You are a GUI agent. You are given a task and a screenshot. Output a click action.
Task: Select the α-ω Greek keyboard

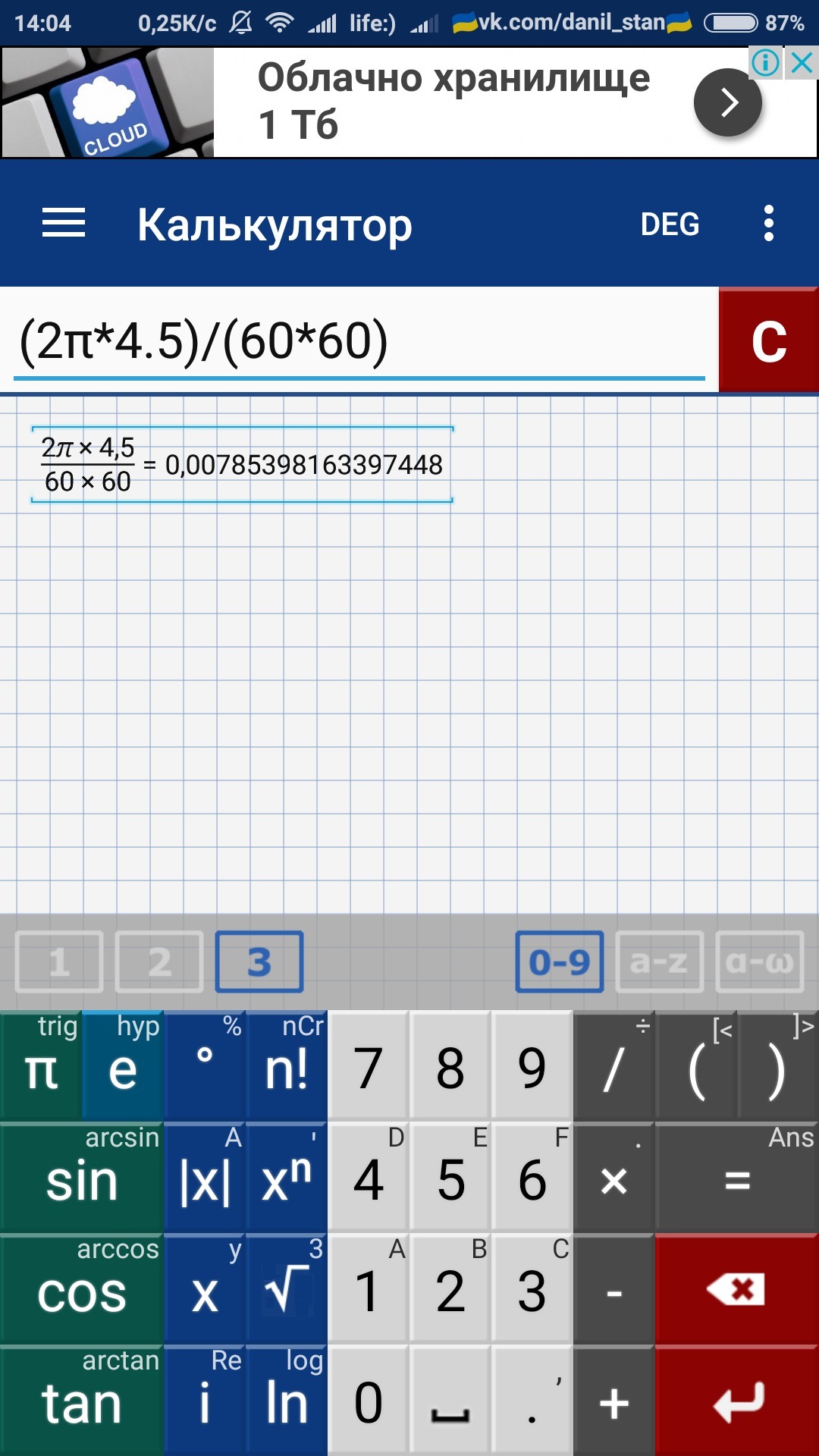(x=760, y=962)
